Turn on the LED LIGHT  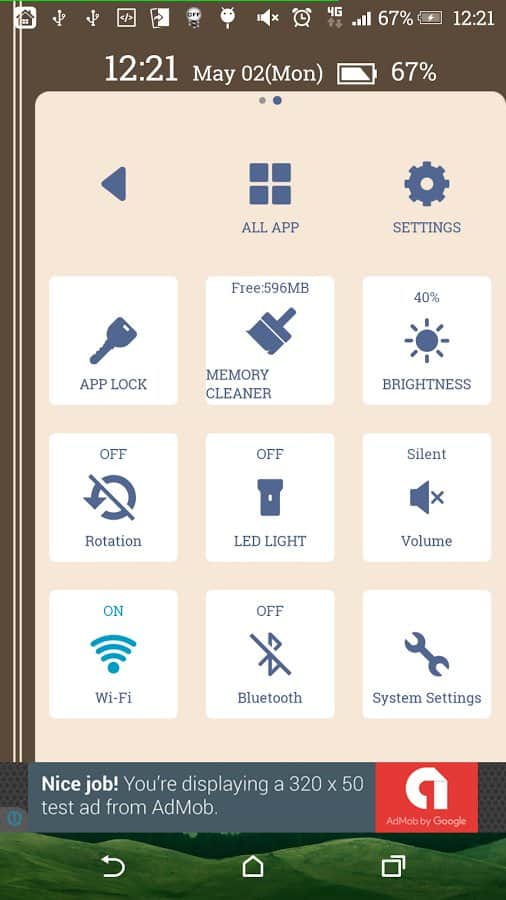(270, 497)
